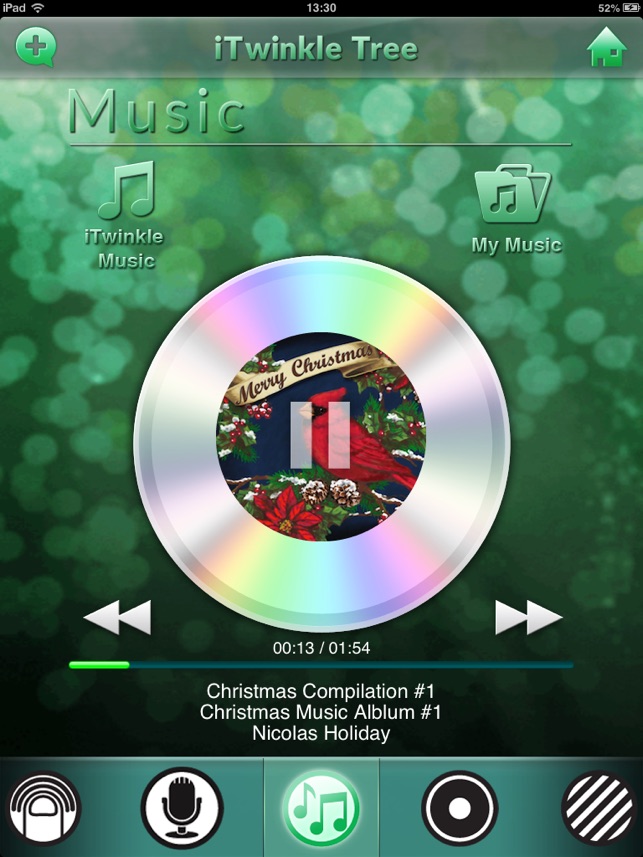Tap the green plus chat icon
643x857 pixels.
[x=36, y=46]
